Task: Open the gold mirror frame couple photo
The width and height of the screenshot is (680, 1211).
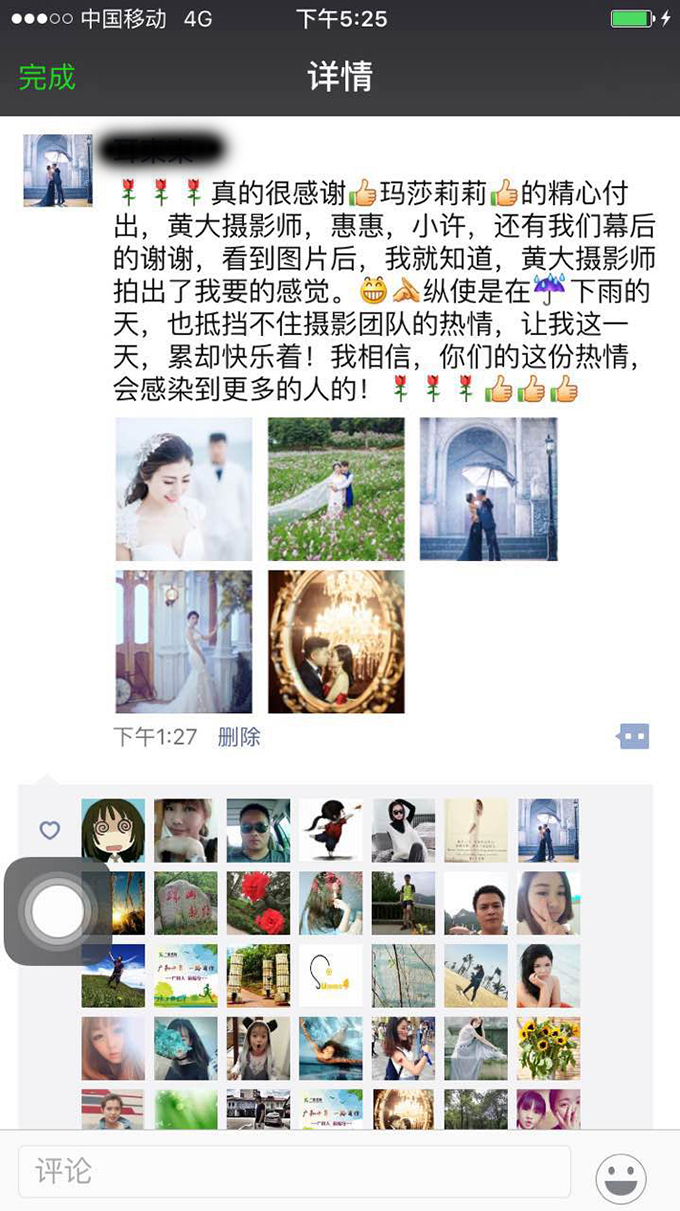Action: coord(336,641)
